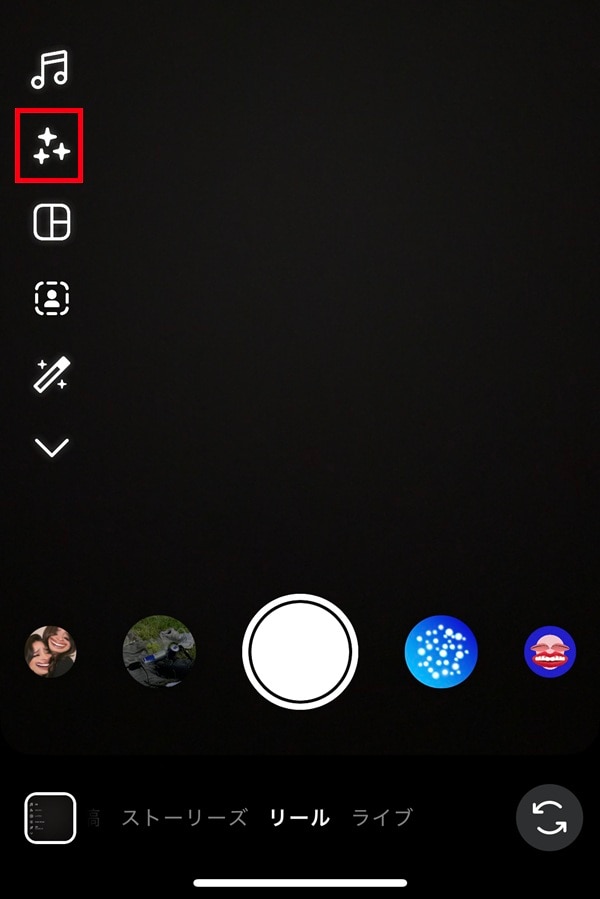Select the two smiling faces effect

coord(50,652)
